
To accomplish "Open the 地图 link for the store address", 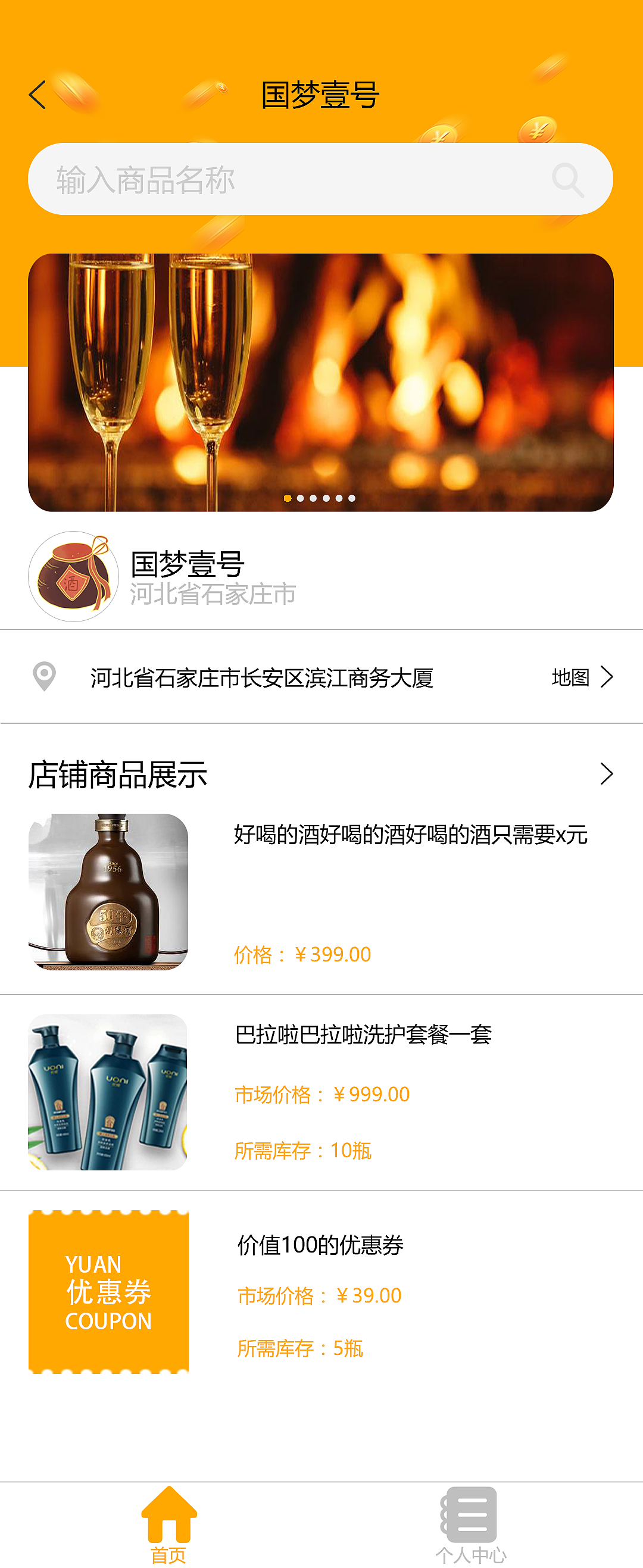I will (571, 677).
